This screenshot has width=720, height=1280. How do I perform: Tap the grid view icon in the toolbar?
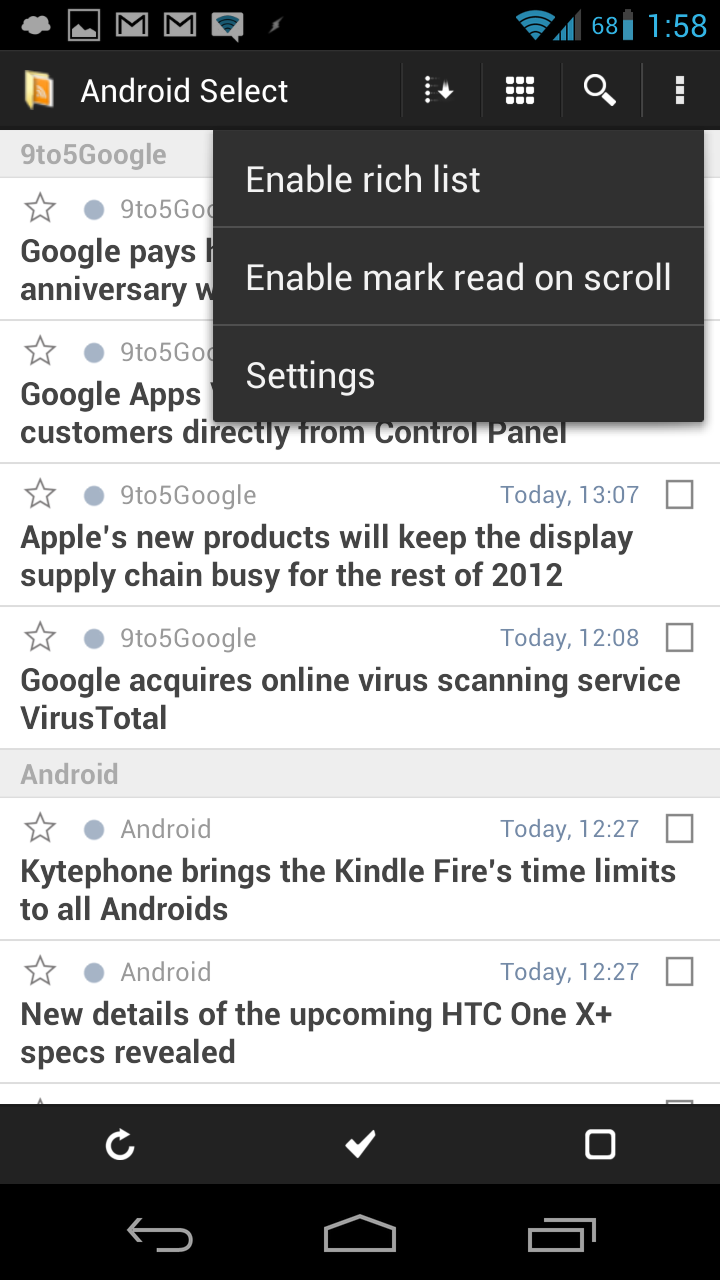(x=520, y=90)
